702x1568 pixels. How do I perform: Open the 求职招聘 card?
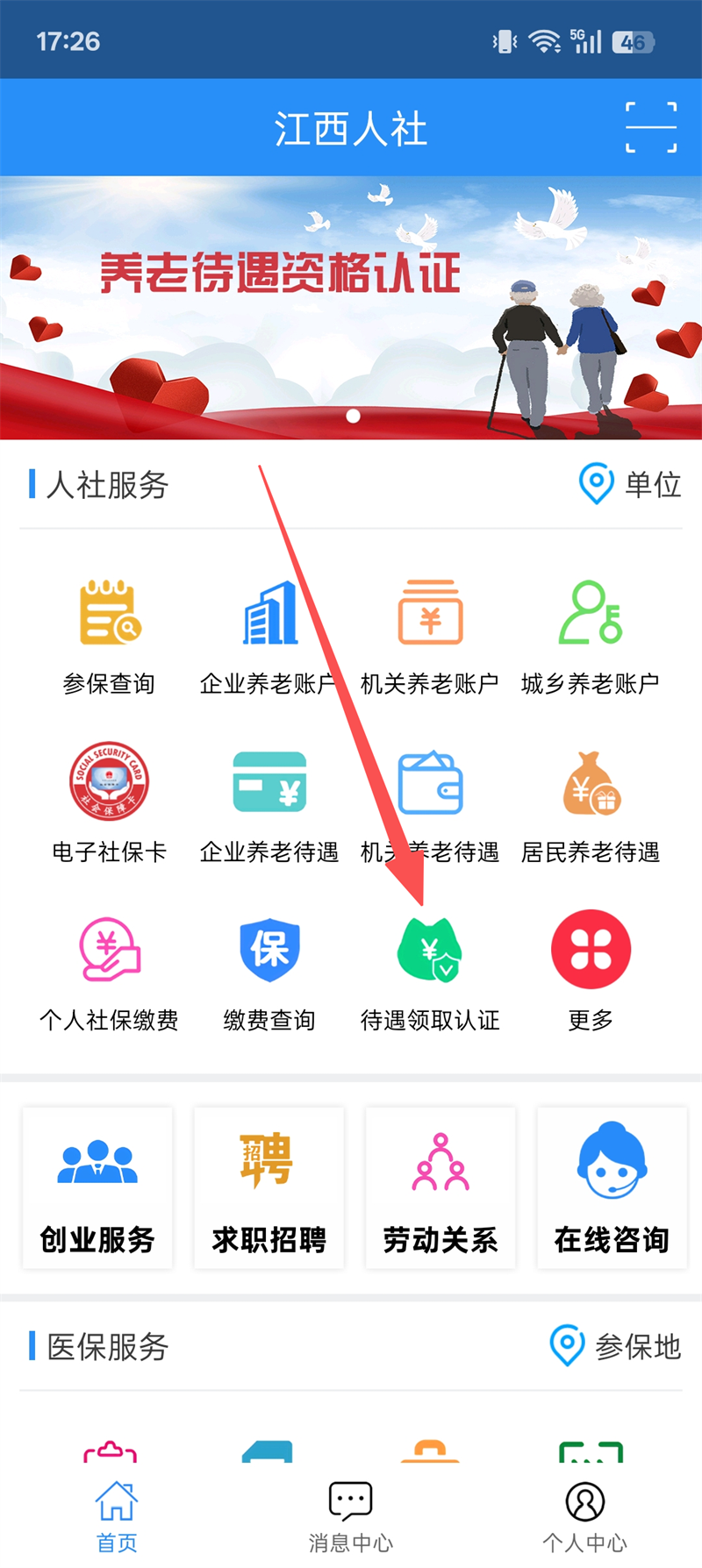click(269, 1187)
